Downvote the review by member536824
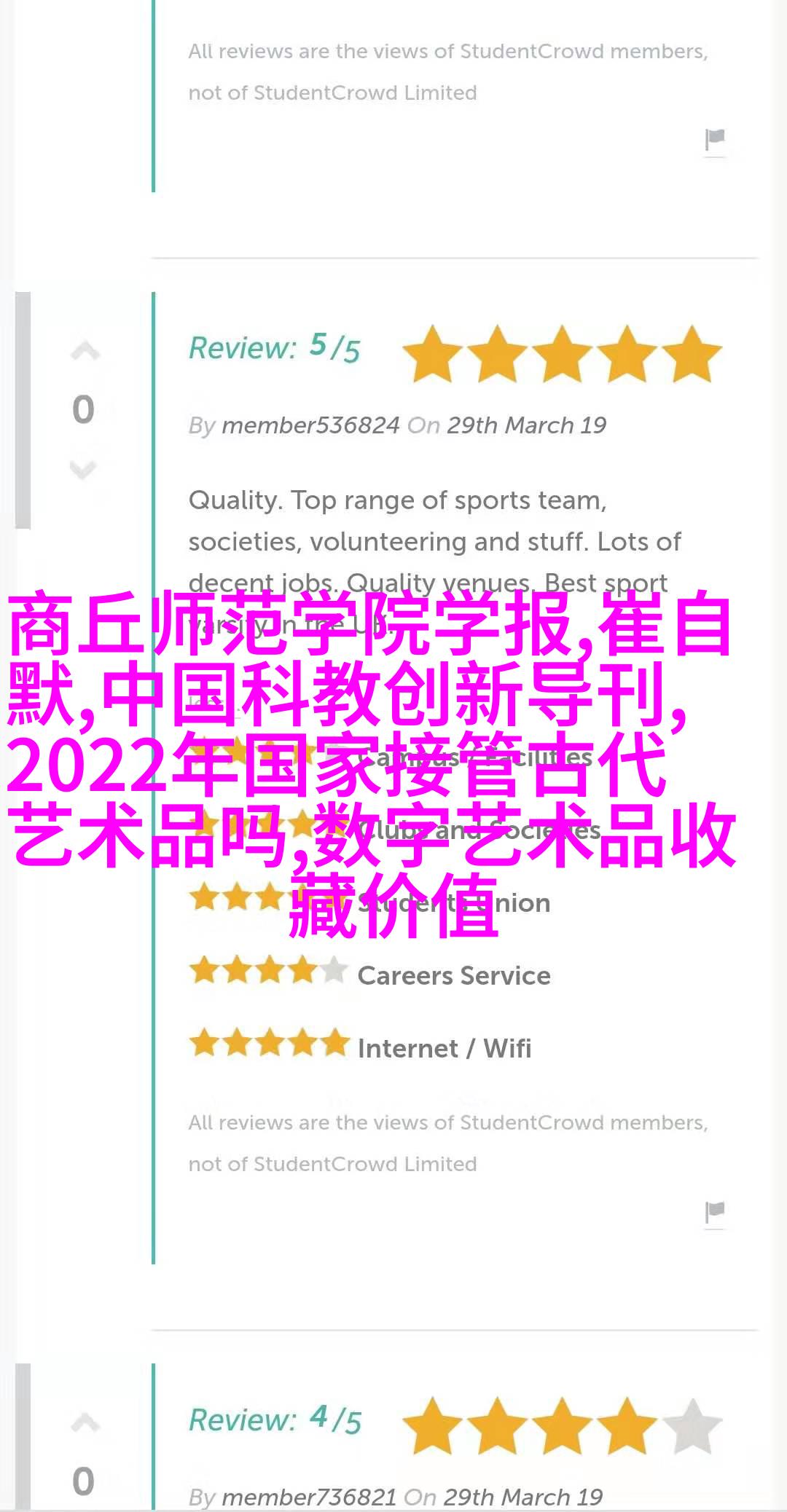This screenshot has height=1512, width=787. (x=83, y=469)
